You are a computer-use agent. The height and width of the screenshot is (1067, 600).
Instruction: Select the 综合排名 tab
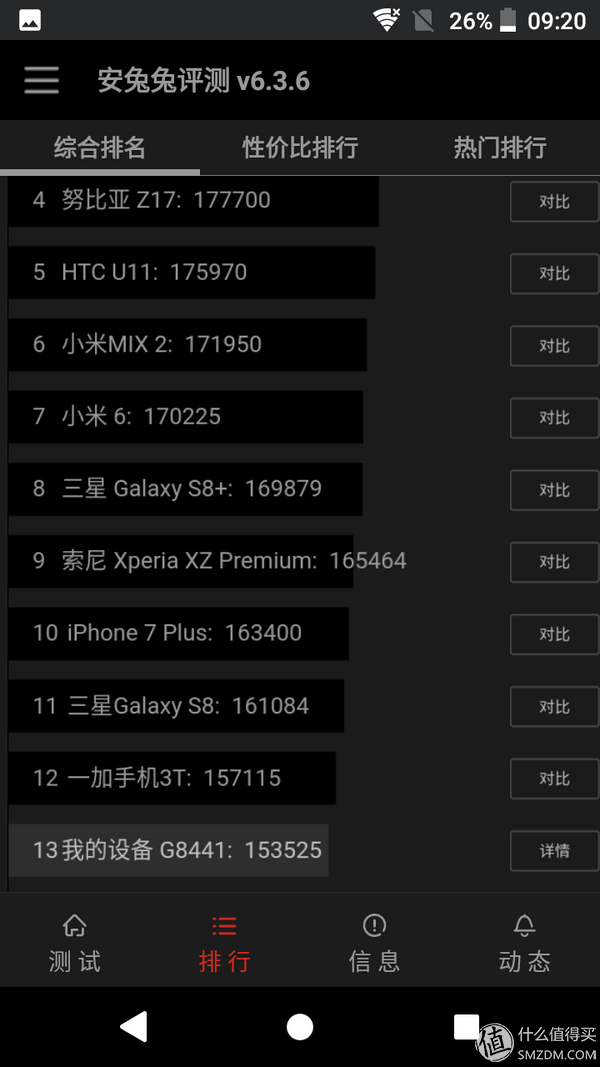point(100,147)
